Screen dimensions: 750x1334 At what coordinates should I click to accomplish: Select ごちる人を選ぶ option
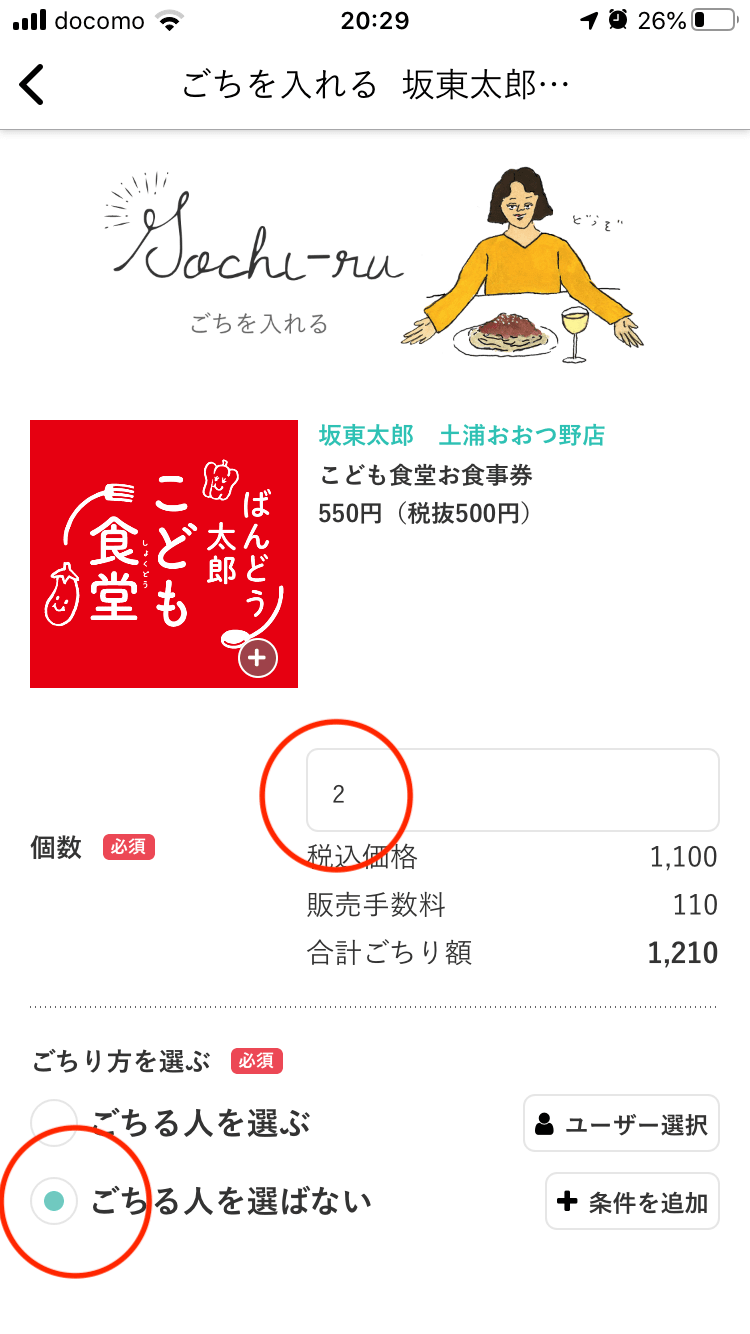pos(55,1123)
